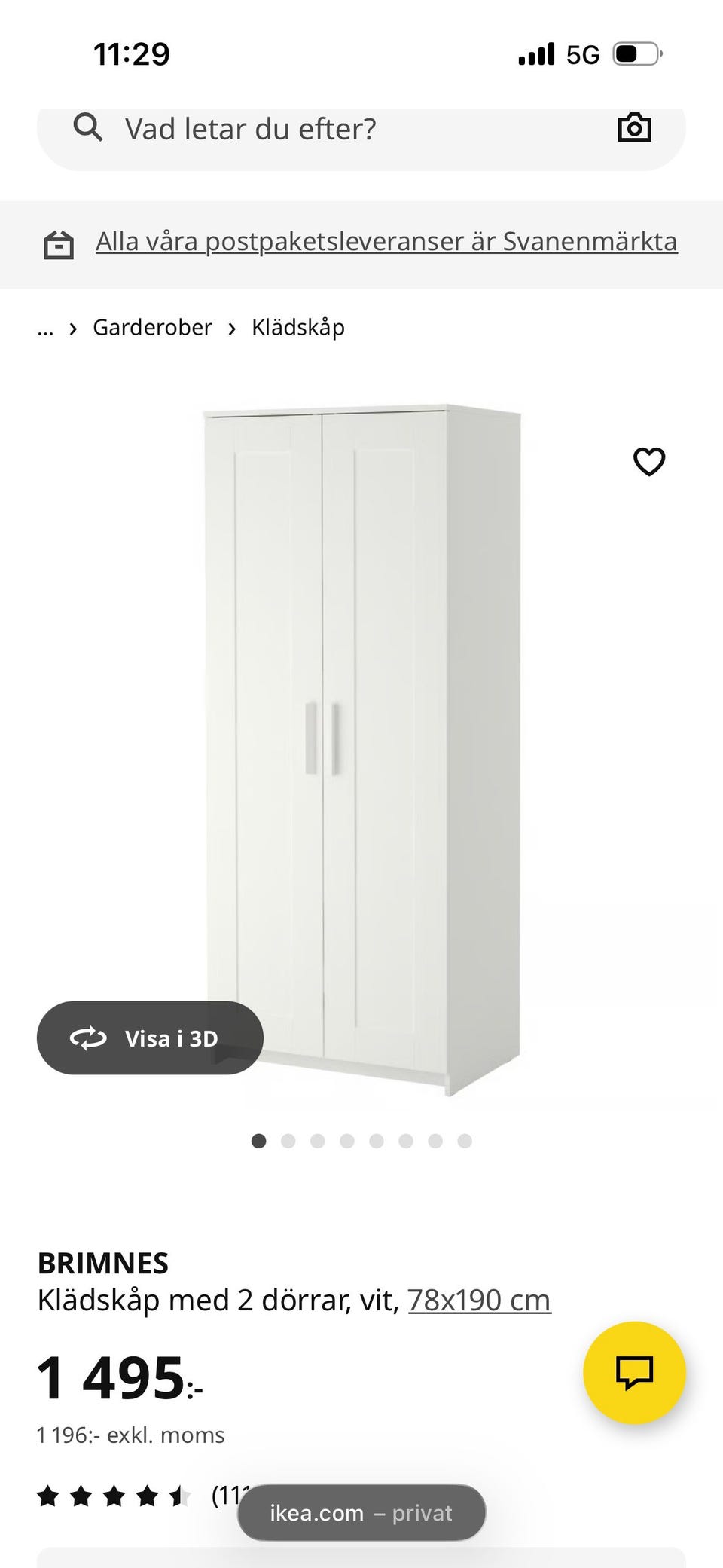This screenshot has width=723, height=1568.
Task: Add BRIMNES wardrobe to favorites
Action: click(x=649, y=462)
